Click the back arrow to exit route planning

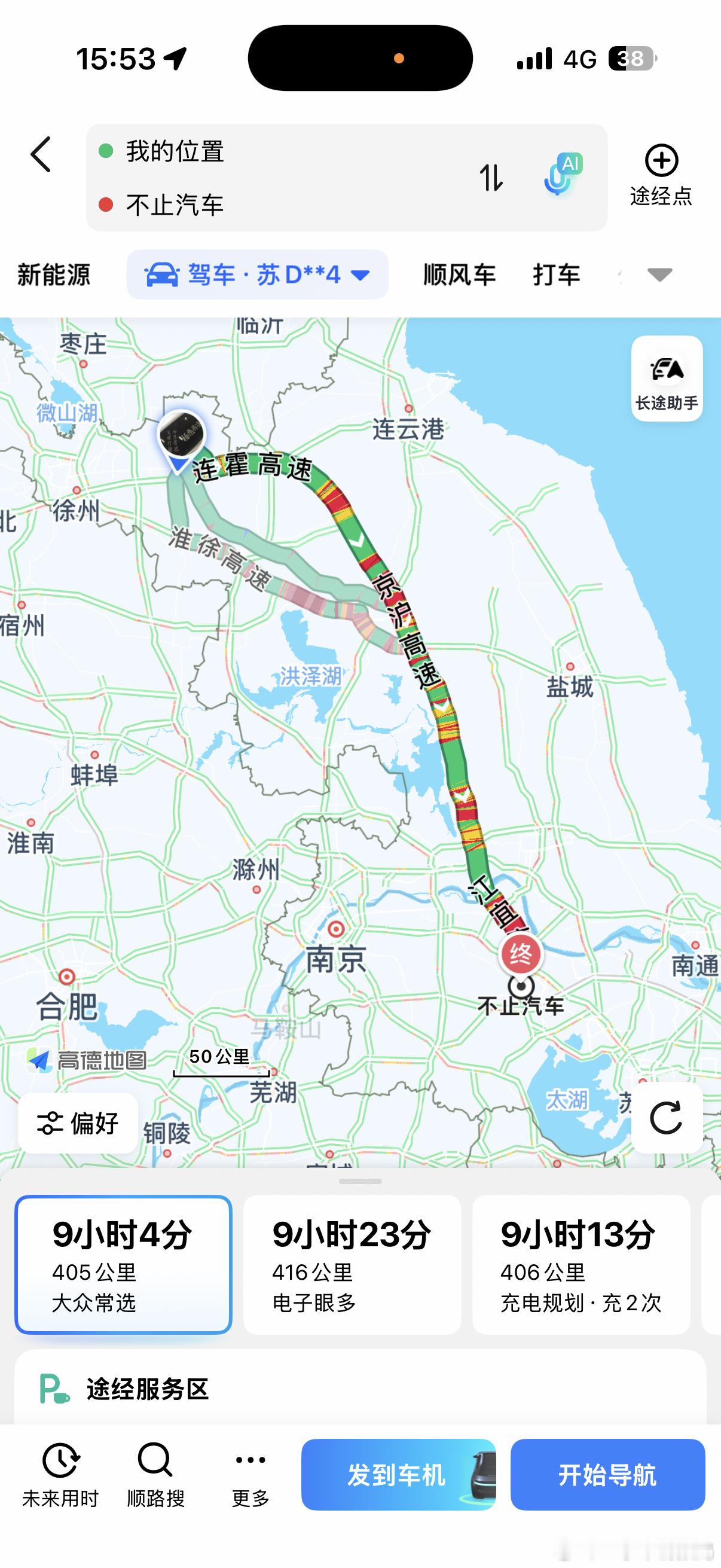pos(41,155)
